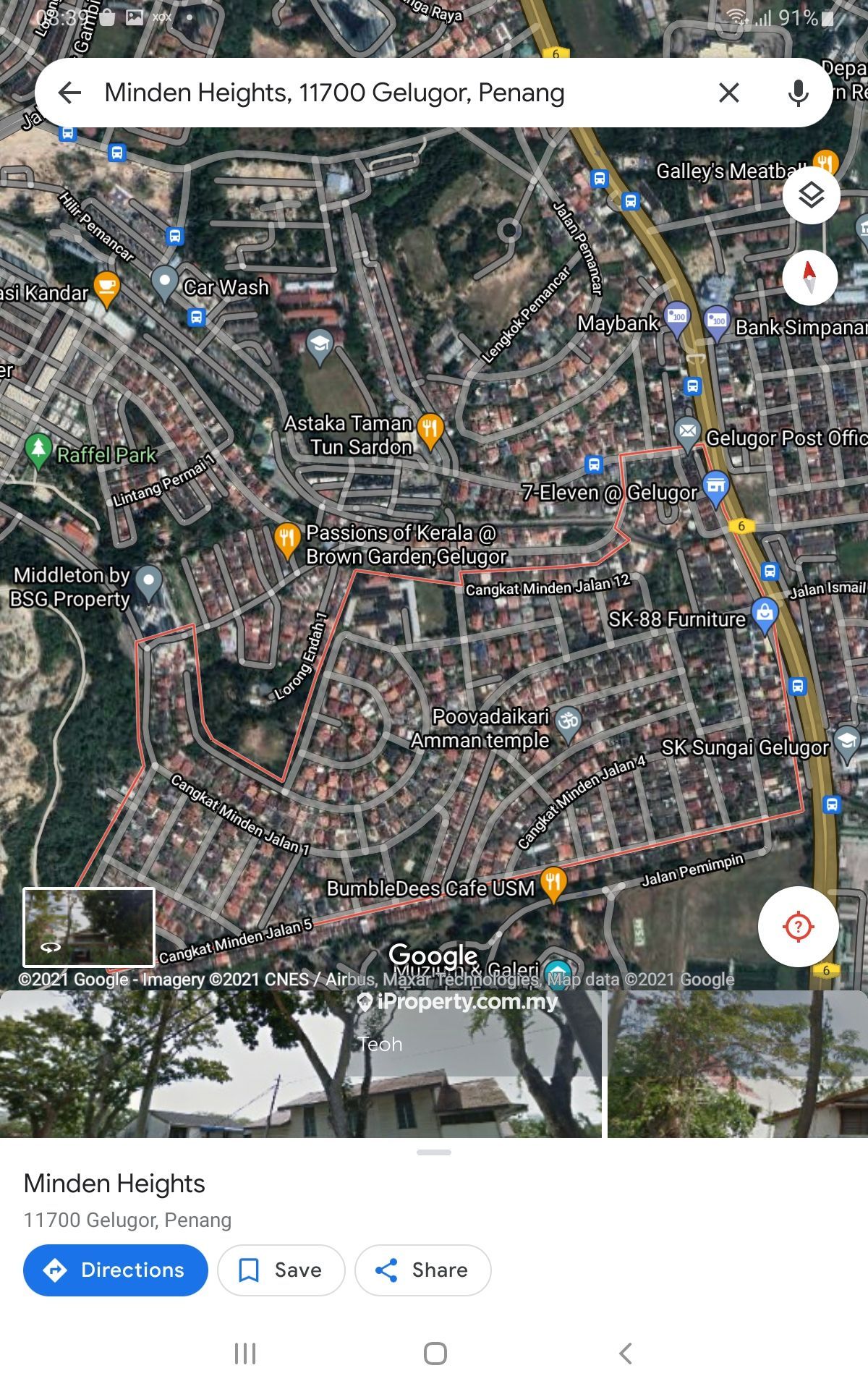
Task: Save Minden Heights to a list
Action: point(281,1270)
